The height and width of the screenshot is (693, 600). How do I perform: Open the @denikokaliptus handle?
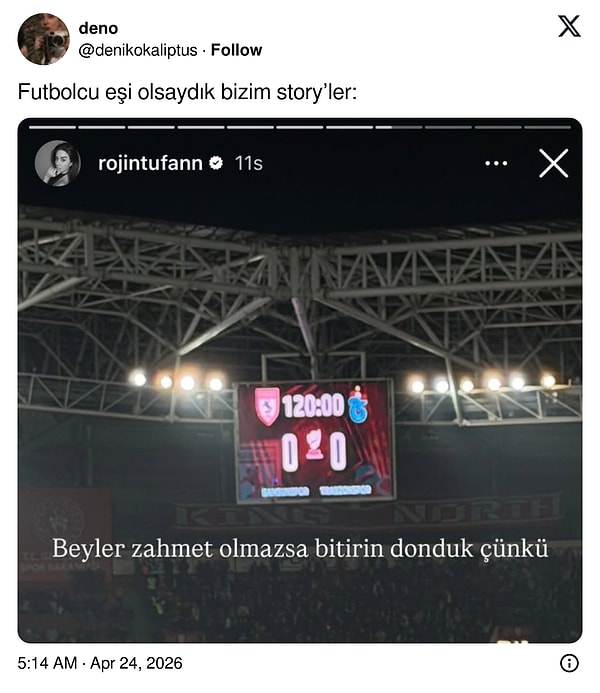pos(138,50)
